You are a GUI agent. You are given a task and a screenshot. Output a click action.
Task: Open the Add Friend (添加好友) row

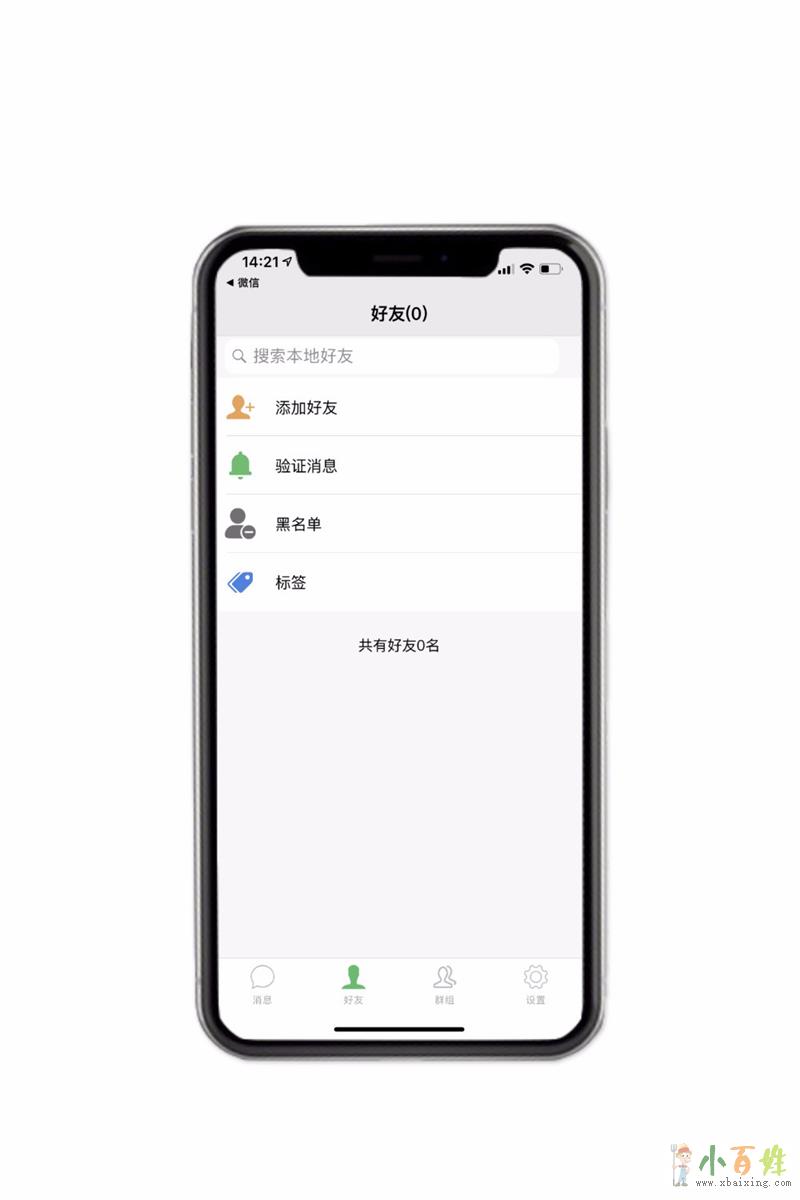coord(400,408)
